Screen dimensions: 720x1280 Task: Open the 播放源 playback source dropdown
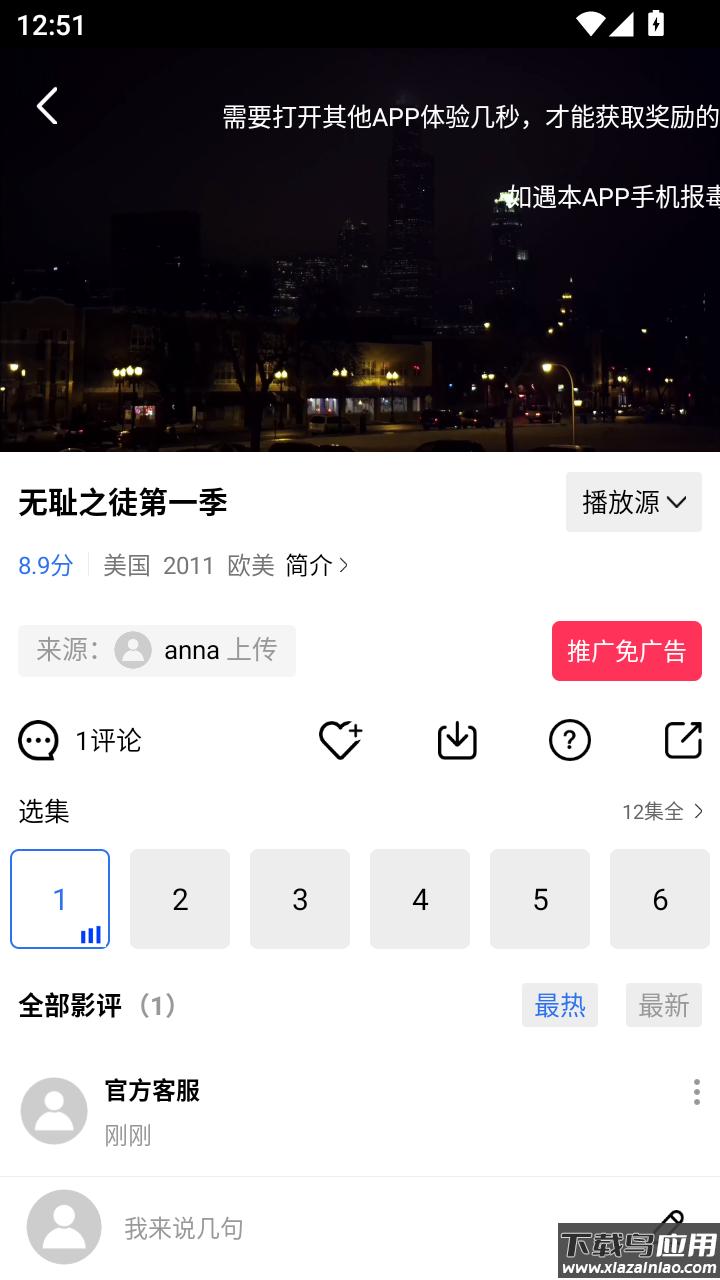pyautogui.click(x=633, y=502)
